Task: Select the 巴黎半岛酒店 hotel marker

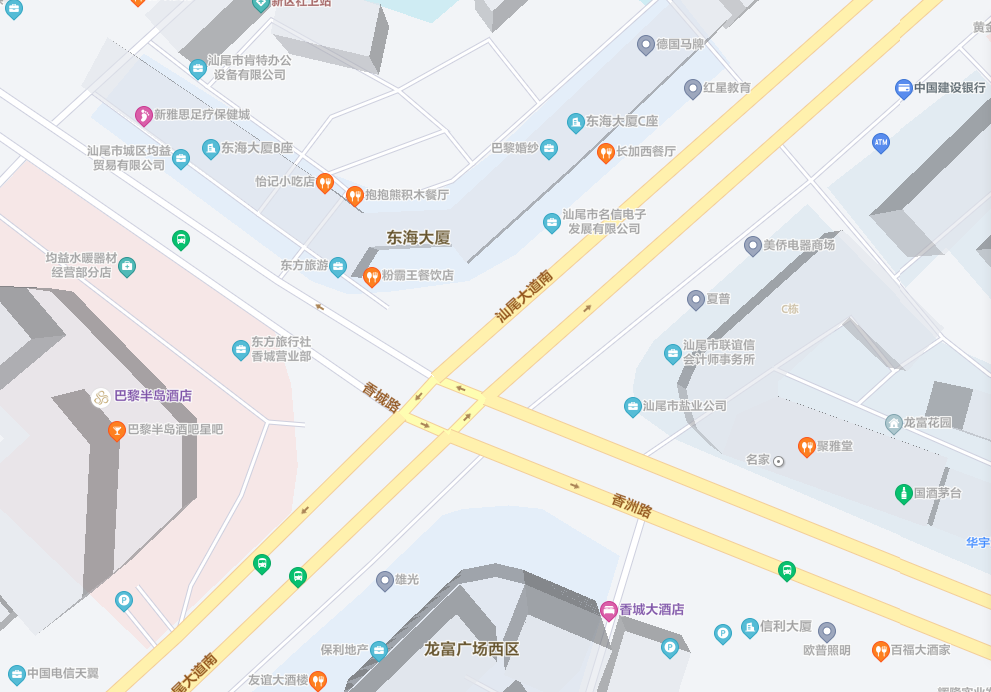Action: point(100,397)
